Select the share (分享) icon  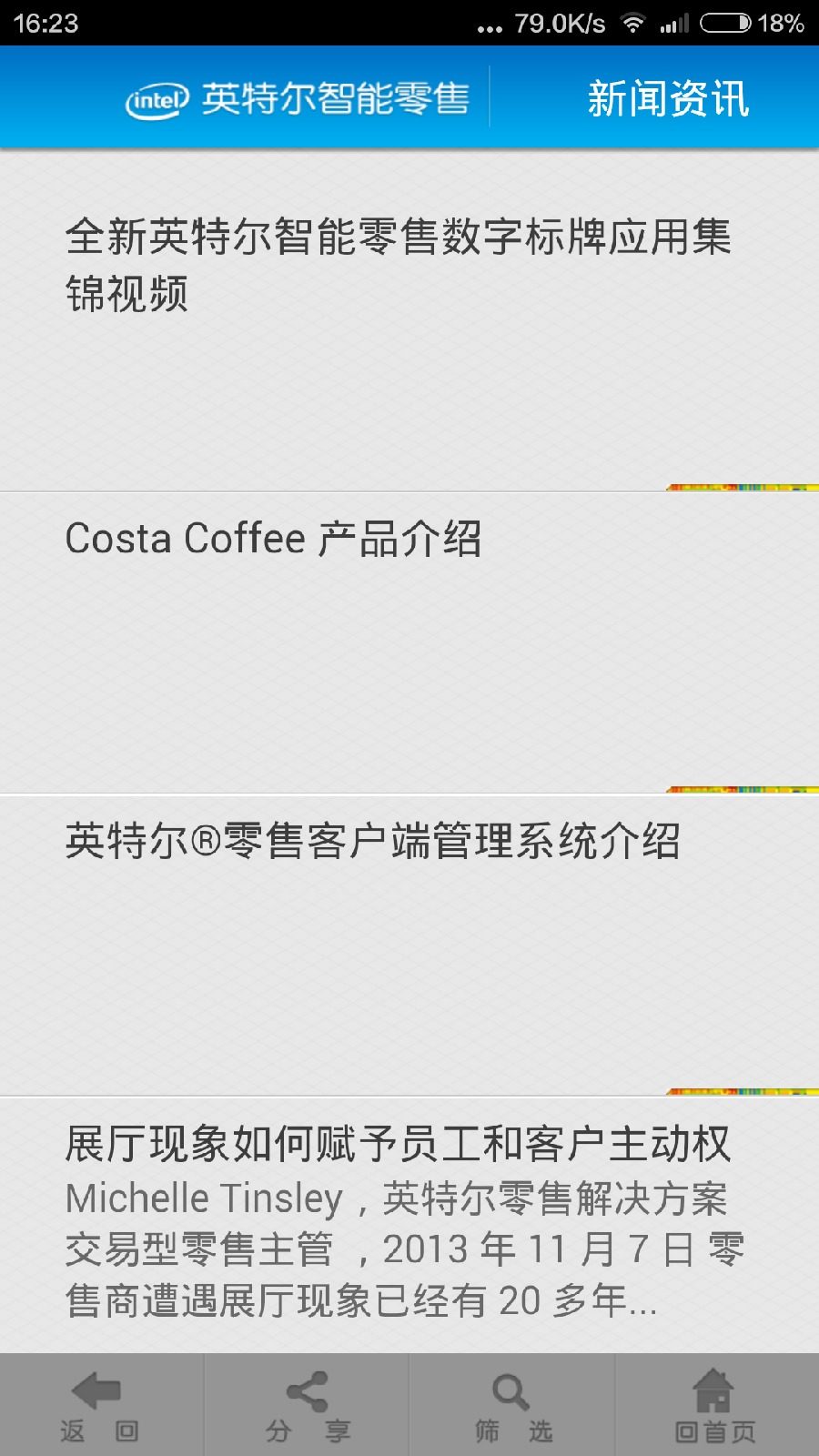point(306,1390)
